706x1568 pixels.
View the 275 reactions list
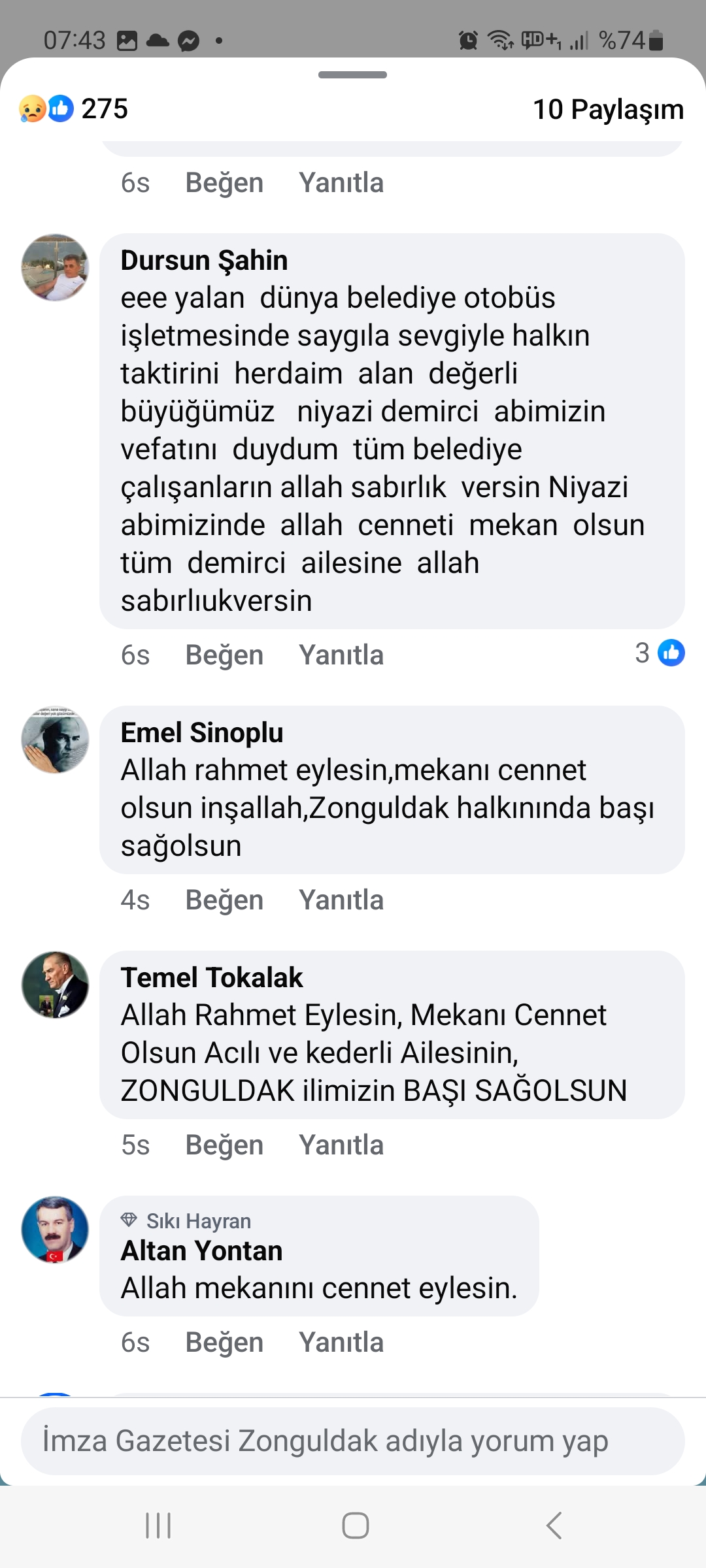pos(74,108)
